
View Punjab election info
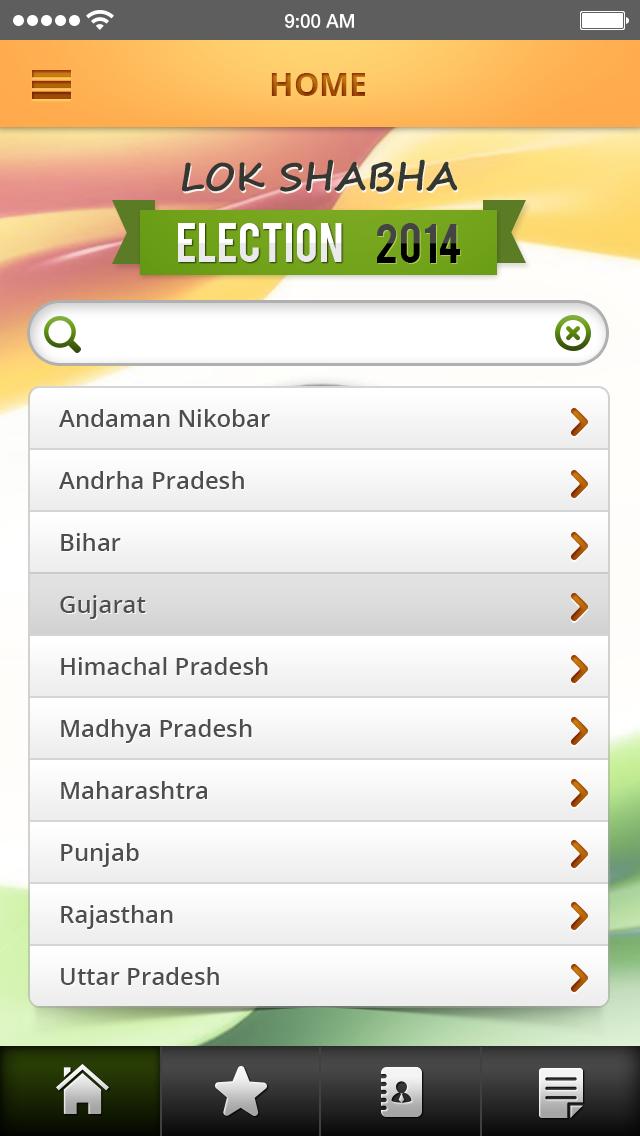pos(318,853)
